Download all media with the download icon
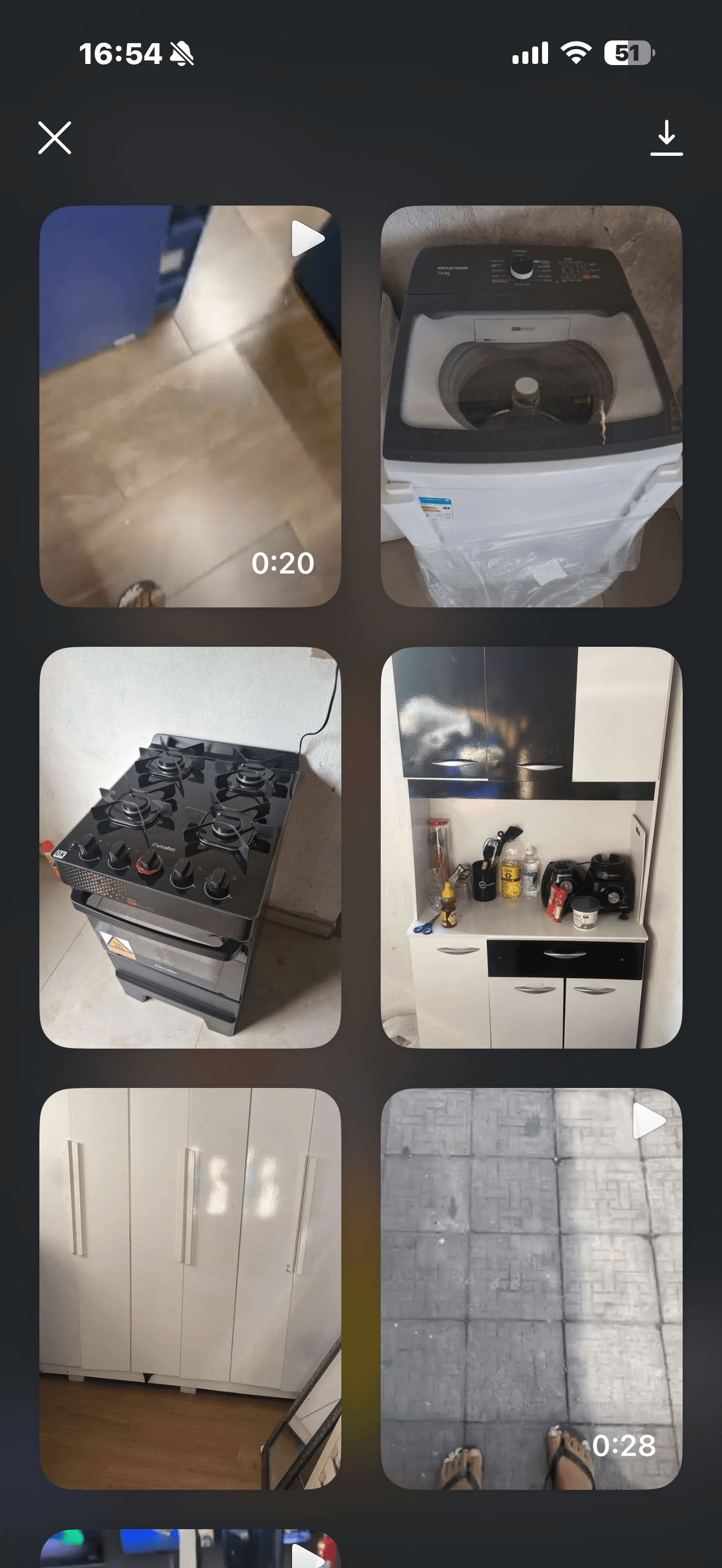Image resolution: width=722 pixels, height=1568 pixels. [x=666, y=138]
